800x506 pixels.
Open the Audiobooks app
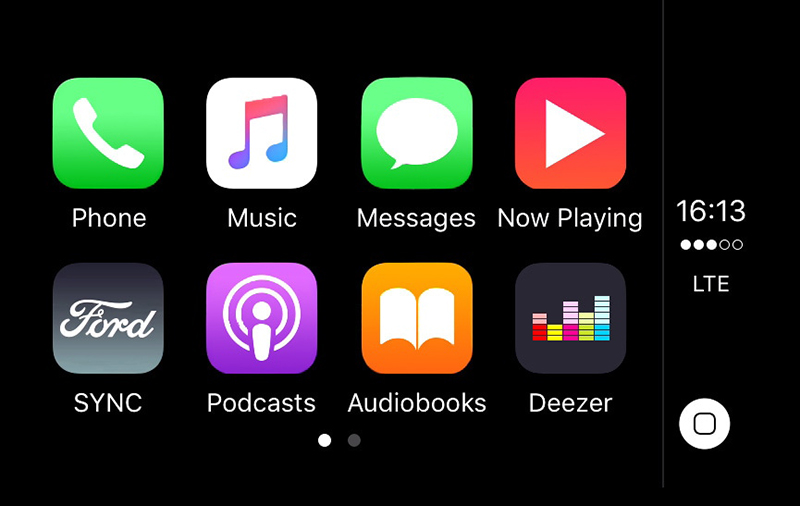point(416,318)
